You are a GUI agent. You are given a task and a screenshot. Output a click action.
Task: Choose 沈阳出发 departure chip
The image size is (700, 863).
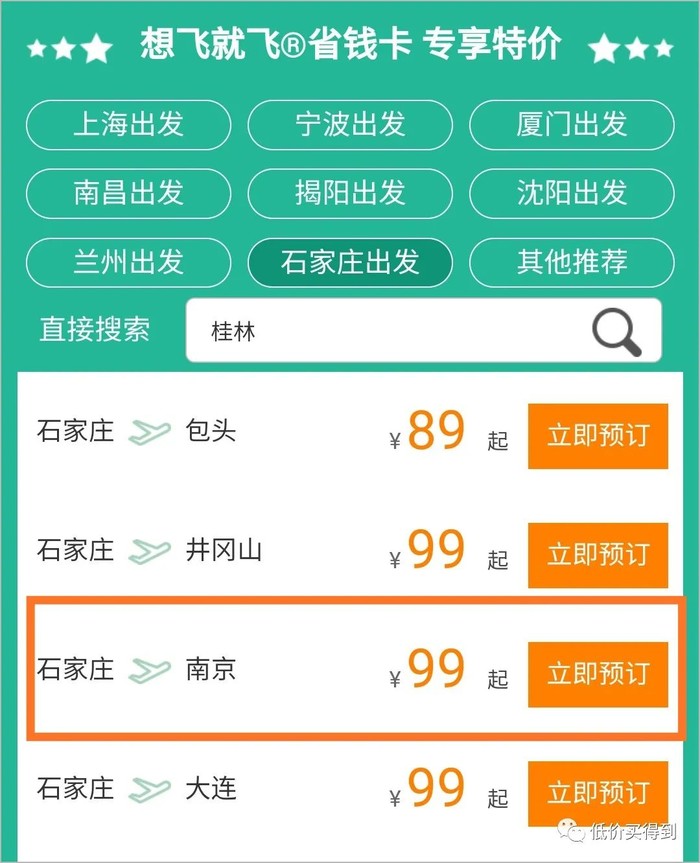point(572,193)
